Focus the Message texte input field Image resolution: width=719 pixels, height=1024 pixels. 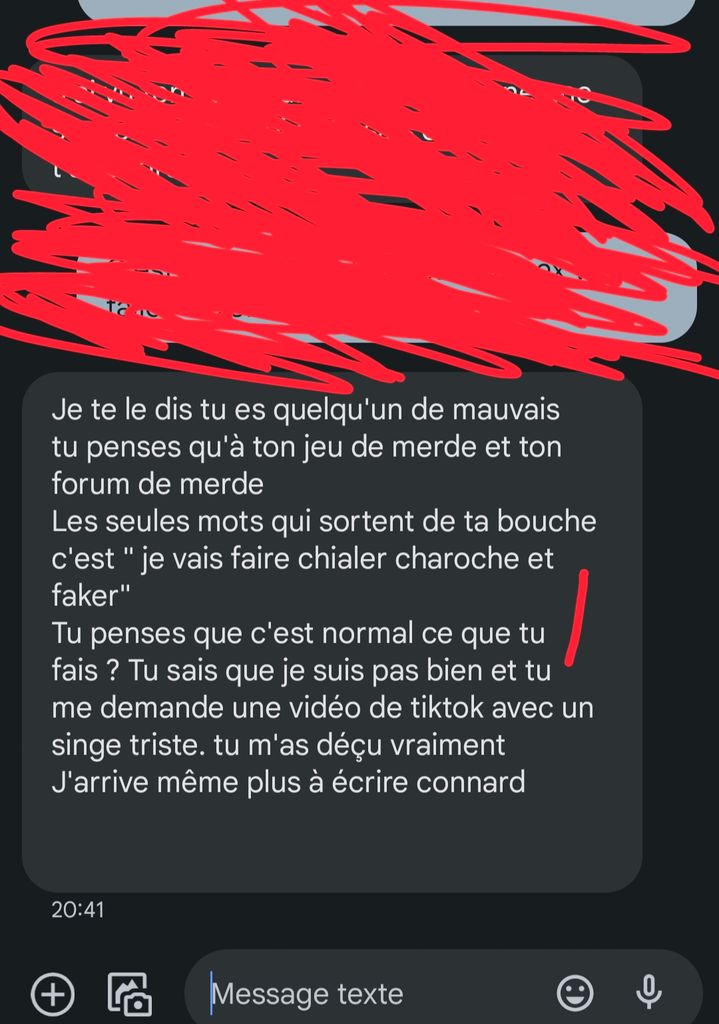tap(370, 994)
